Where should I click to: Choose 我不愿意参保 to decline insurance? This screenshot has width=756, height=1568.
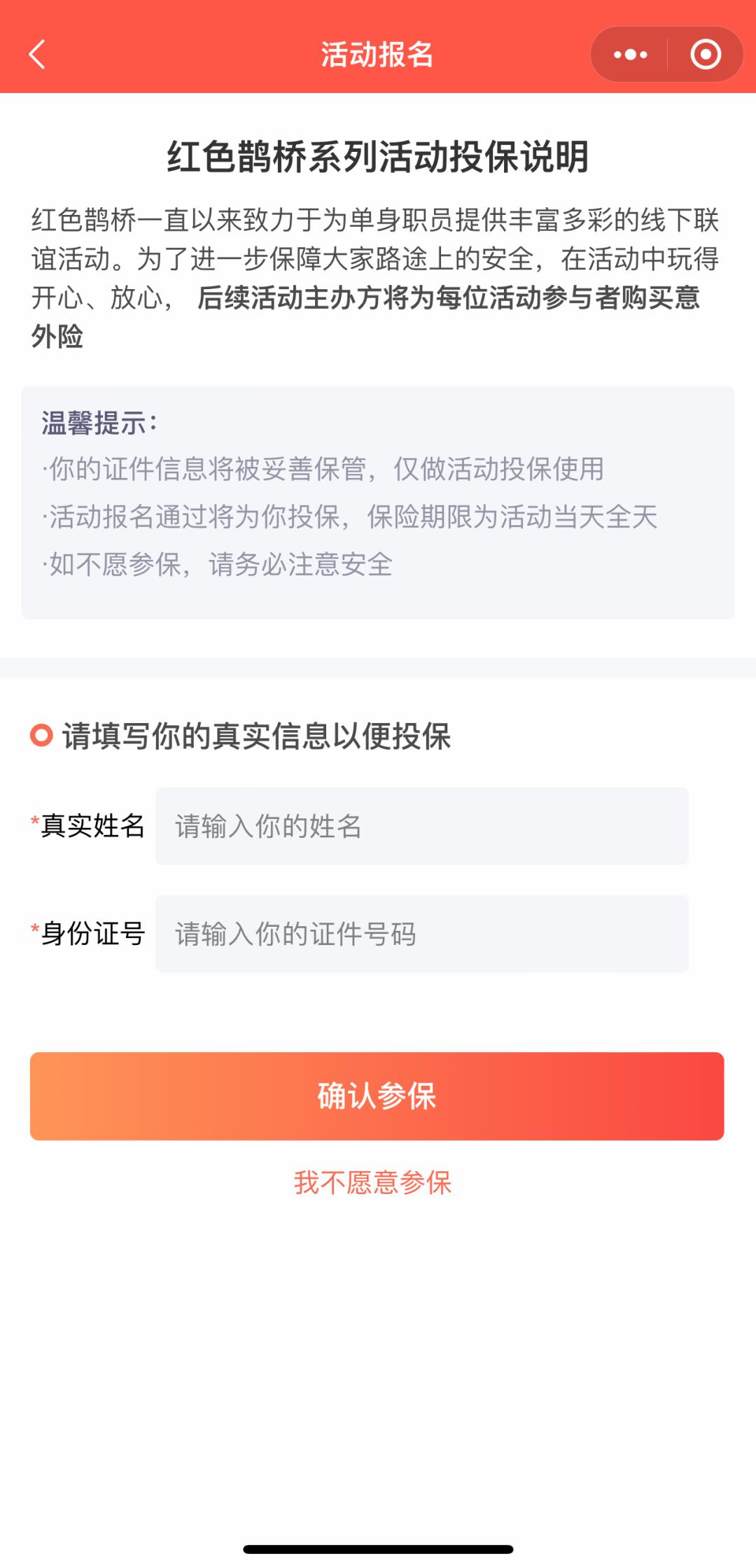point(372,1182)
